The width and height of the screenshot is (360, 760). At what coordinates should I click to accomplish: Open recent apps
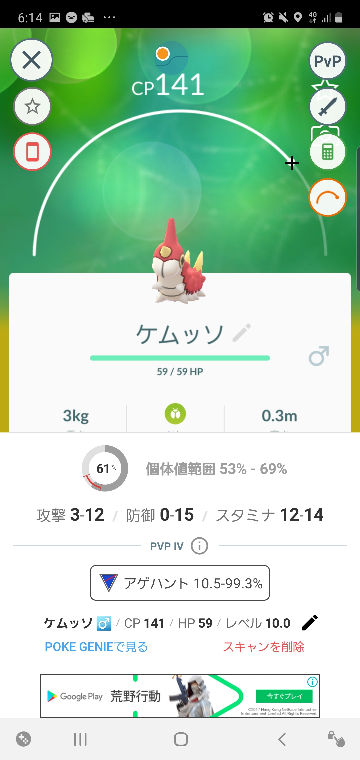point(80,739)
